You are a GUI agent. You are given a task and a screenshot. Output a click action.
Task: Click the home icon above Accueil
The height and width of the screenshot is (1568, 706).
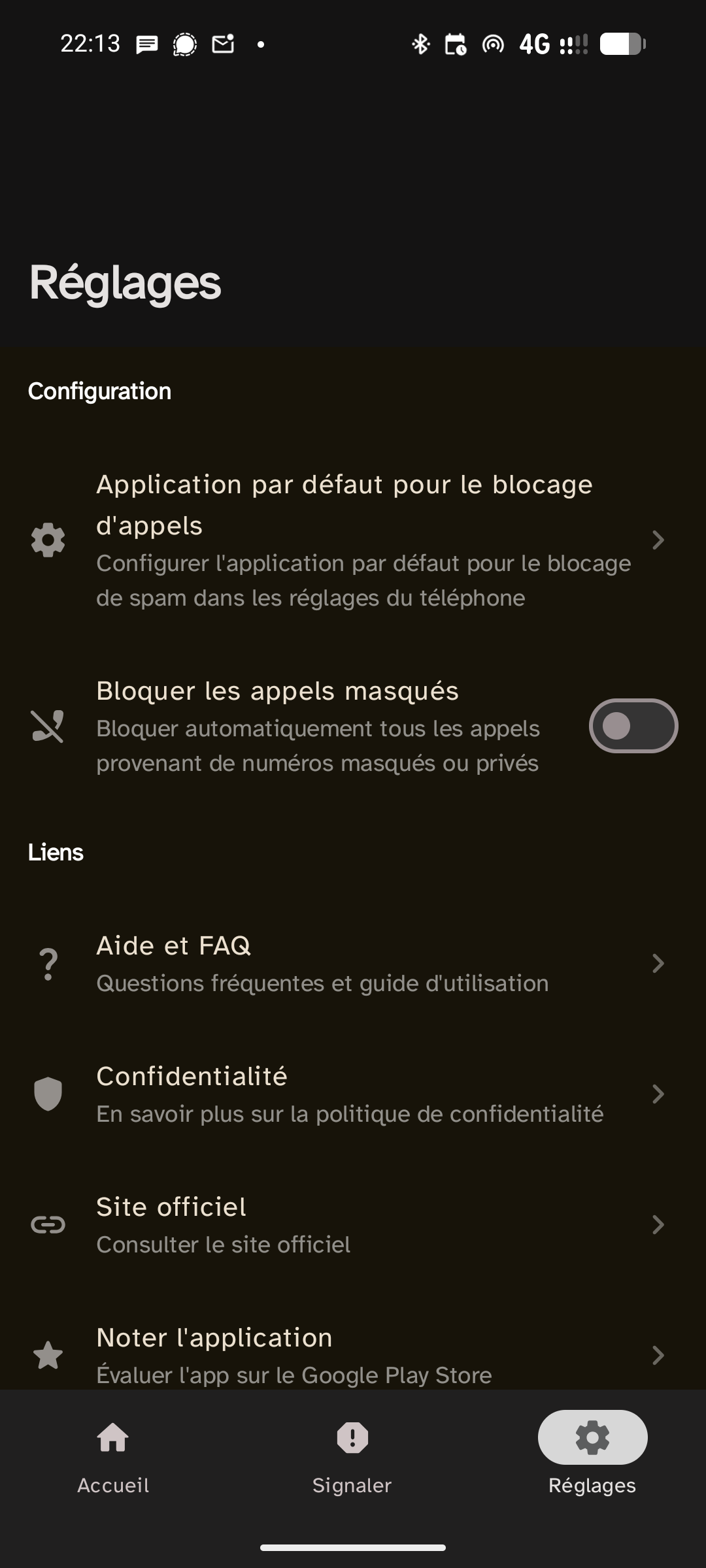coord(113,1437)
